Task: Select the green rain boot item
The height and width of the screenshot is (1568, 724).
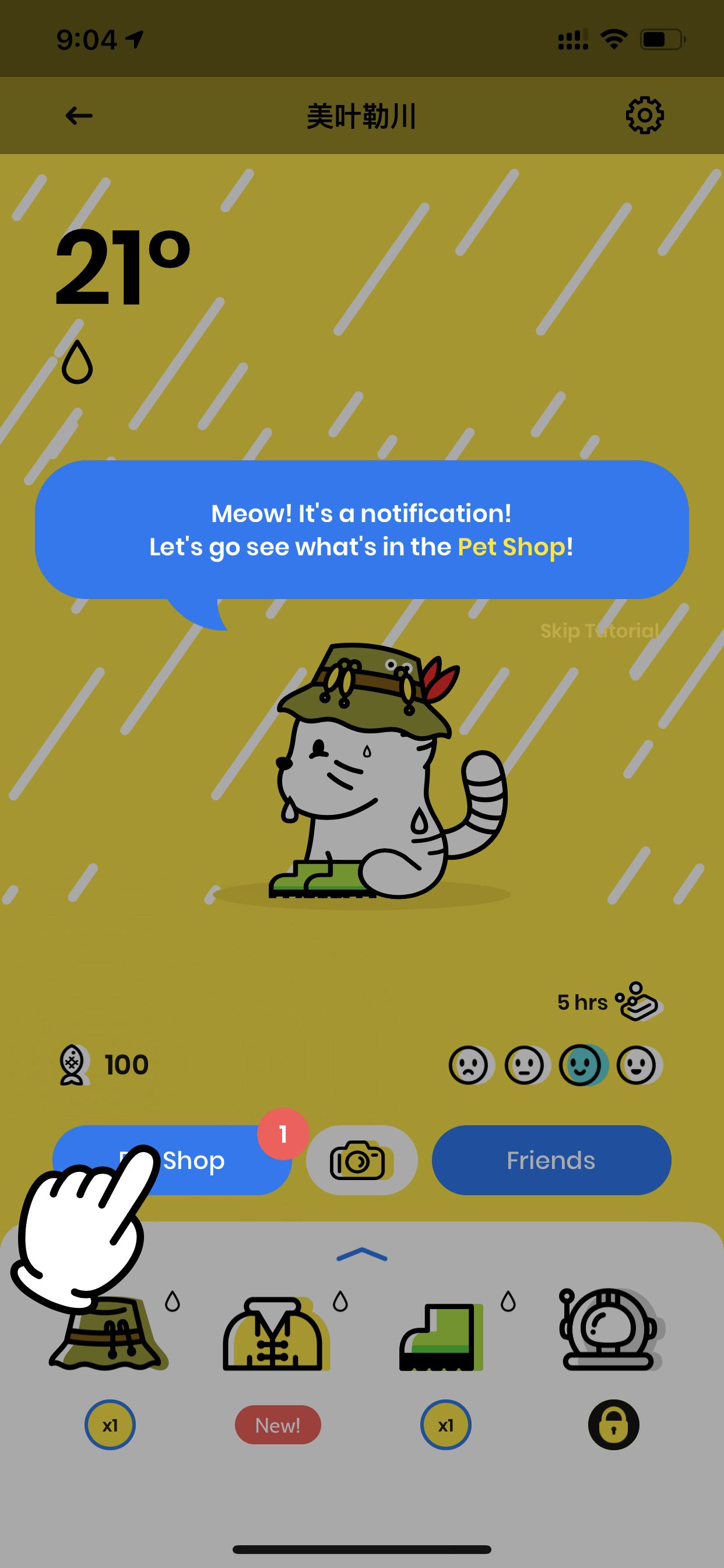Action: (x=442, y=1336)
